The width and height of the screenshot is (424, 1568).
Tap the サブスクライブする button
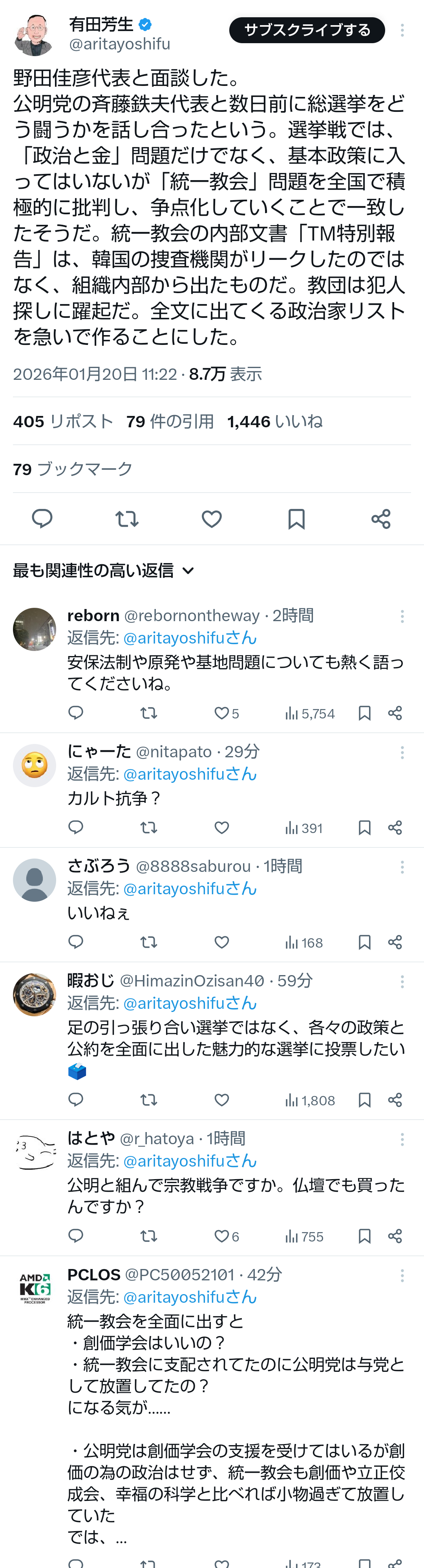pos(307,30)
